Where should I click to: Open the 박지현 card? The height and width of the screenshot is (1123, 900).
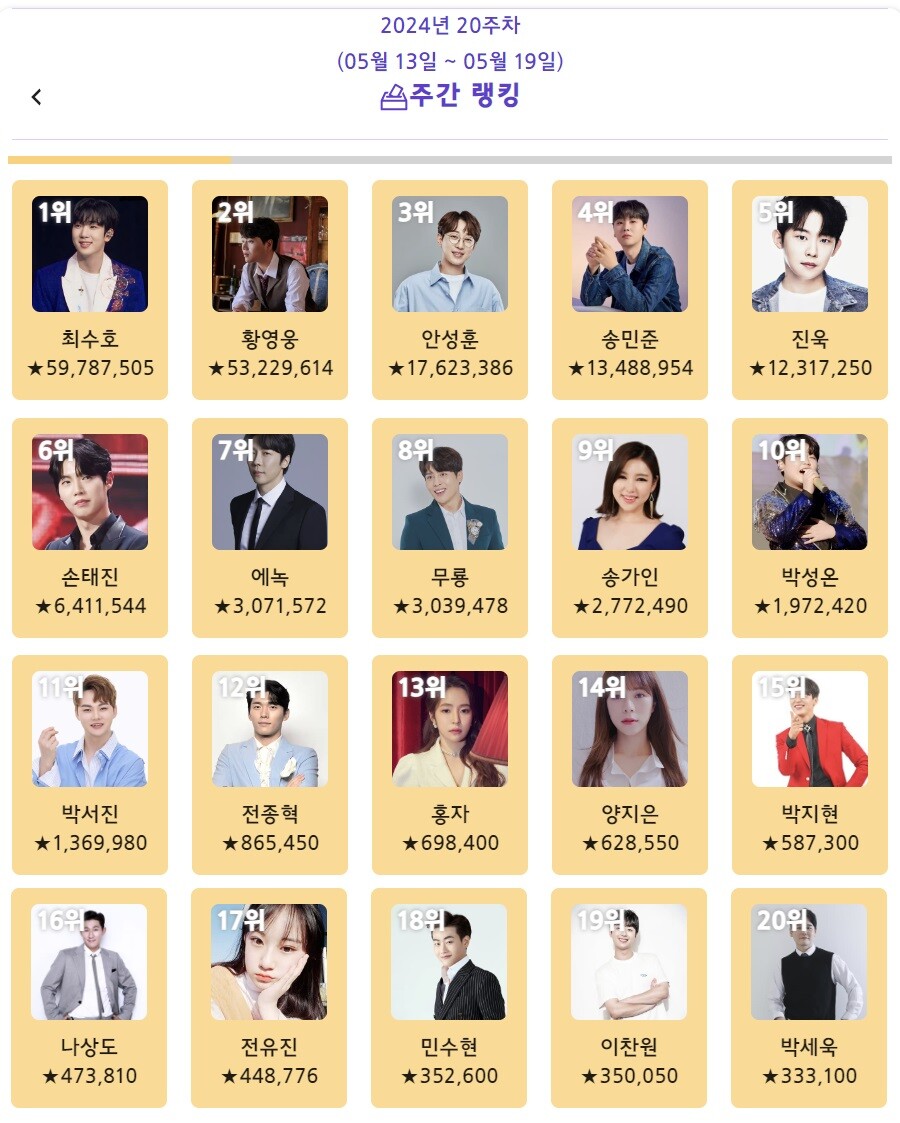810,764
